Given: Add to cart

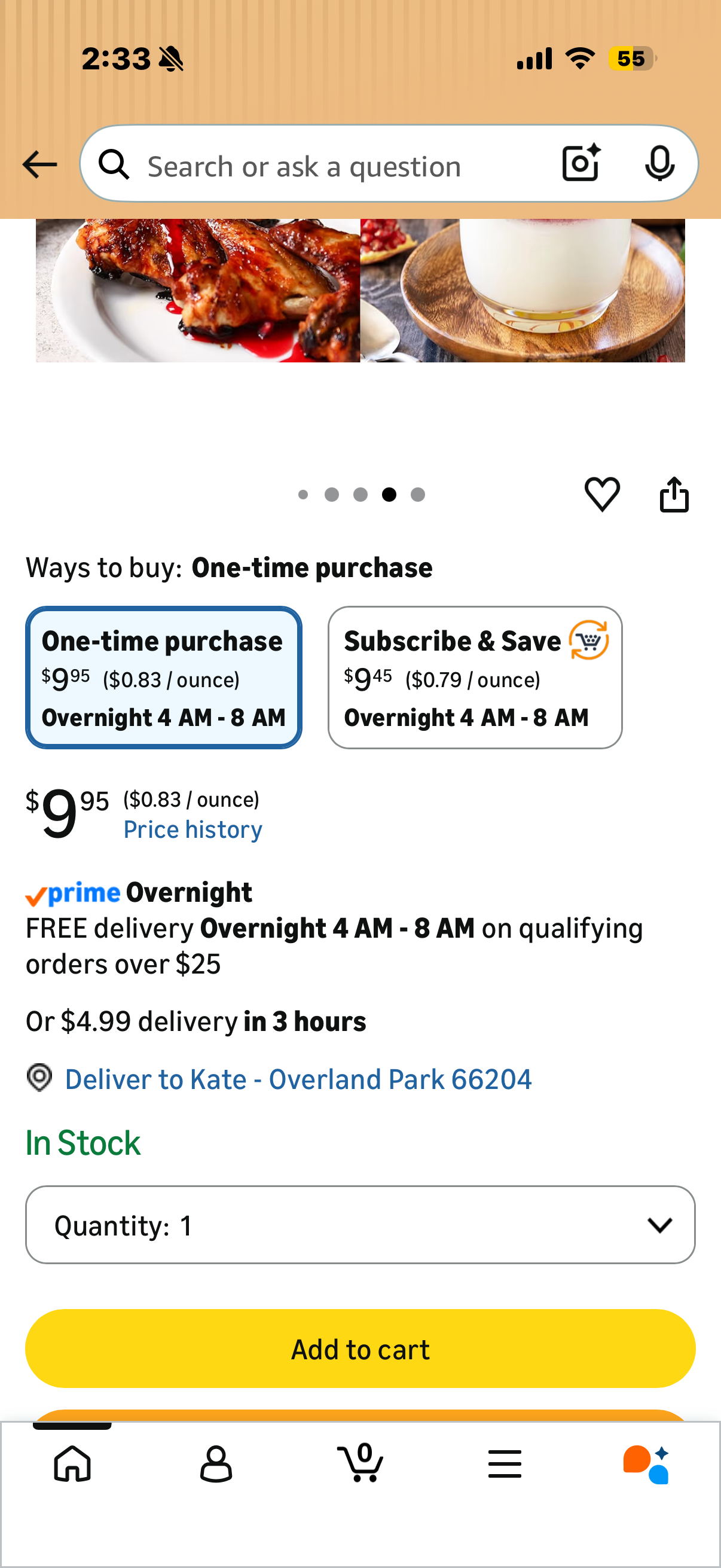Looking at the screenshot, I should click(360, 1349).
